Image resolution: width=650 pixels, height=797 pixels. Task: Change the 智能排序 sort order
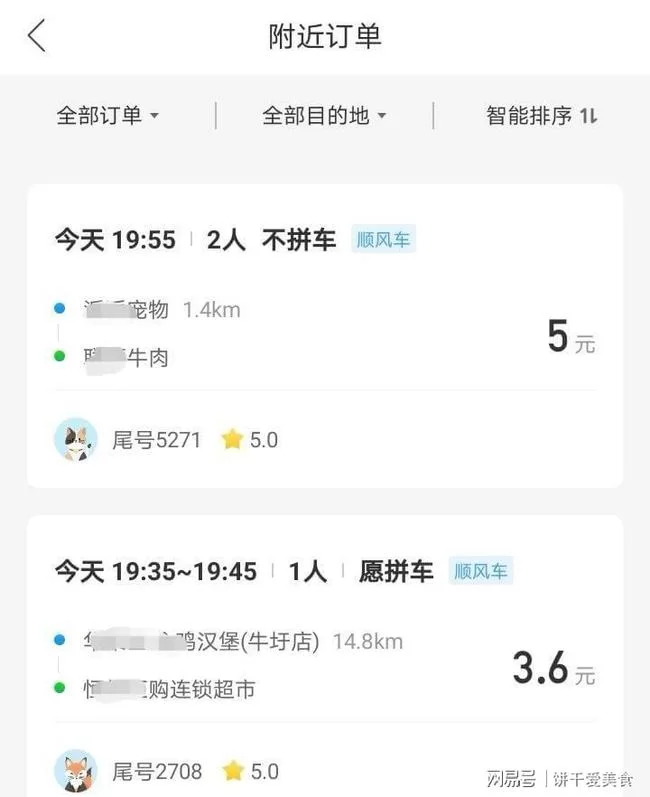pyautogui.click(x=541, y=116)
